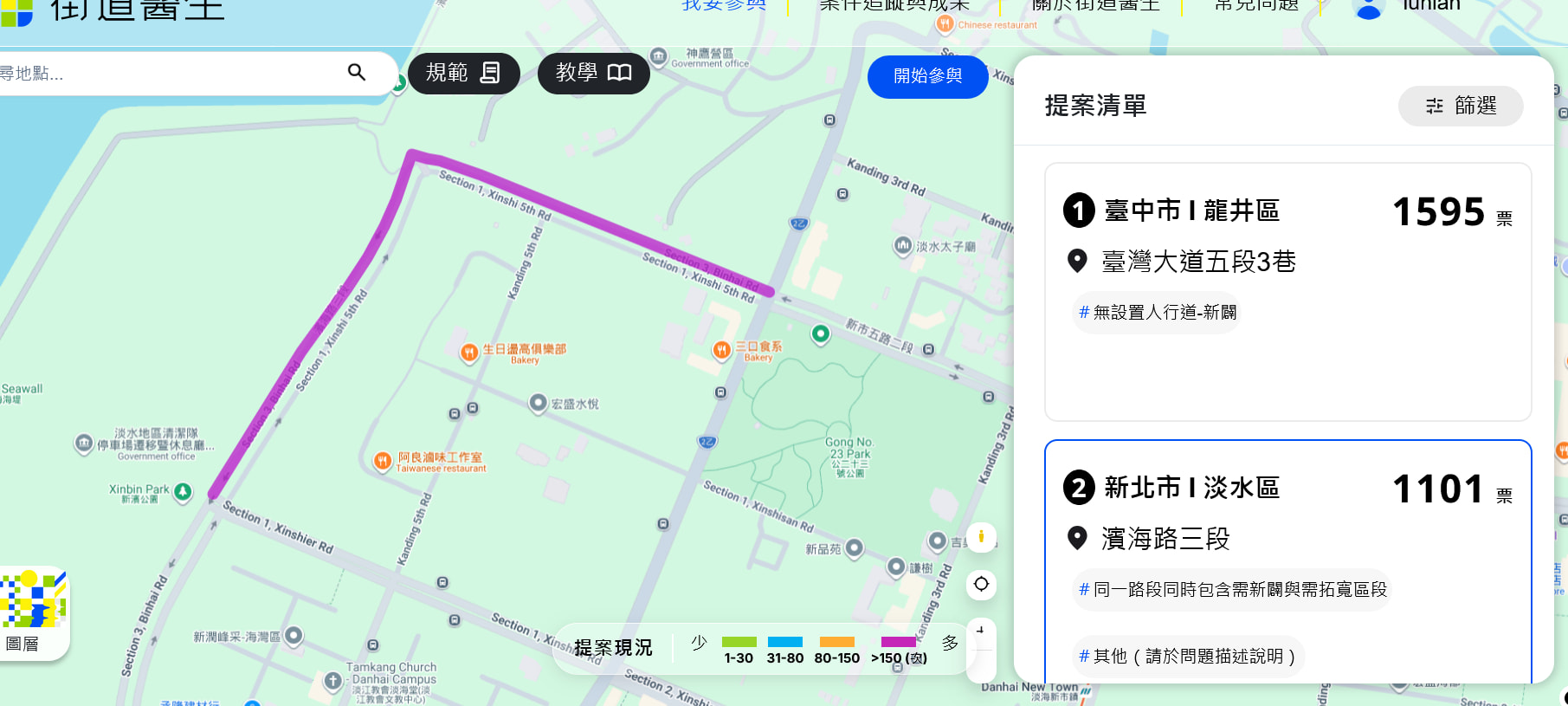Open 我要參與 in top navigation
Viewport: 1568px width, 706px height.
(724, 5)
